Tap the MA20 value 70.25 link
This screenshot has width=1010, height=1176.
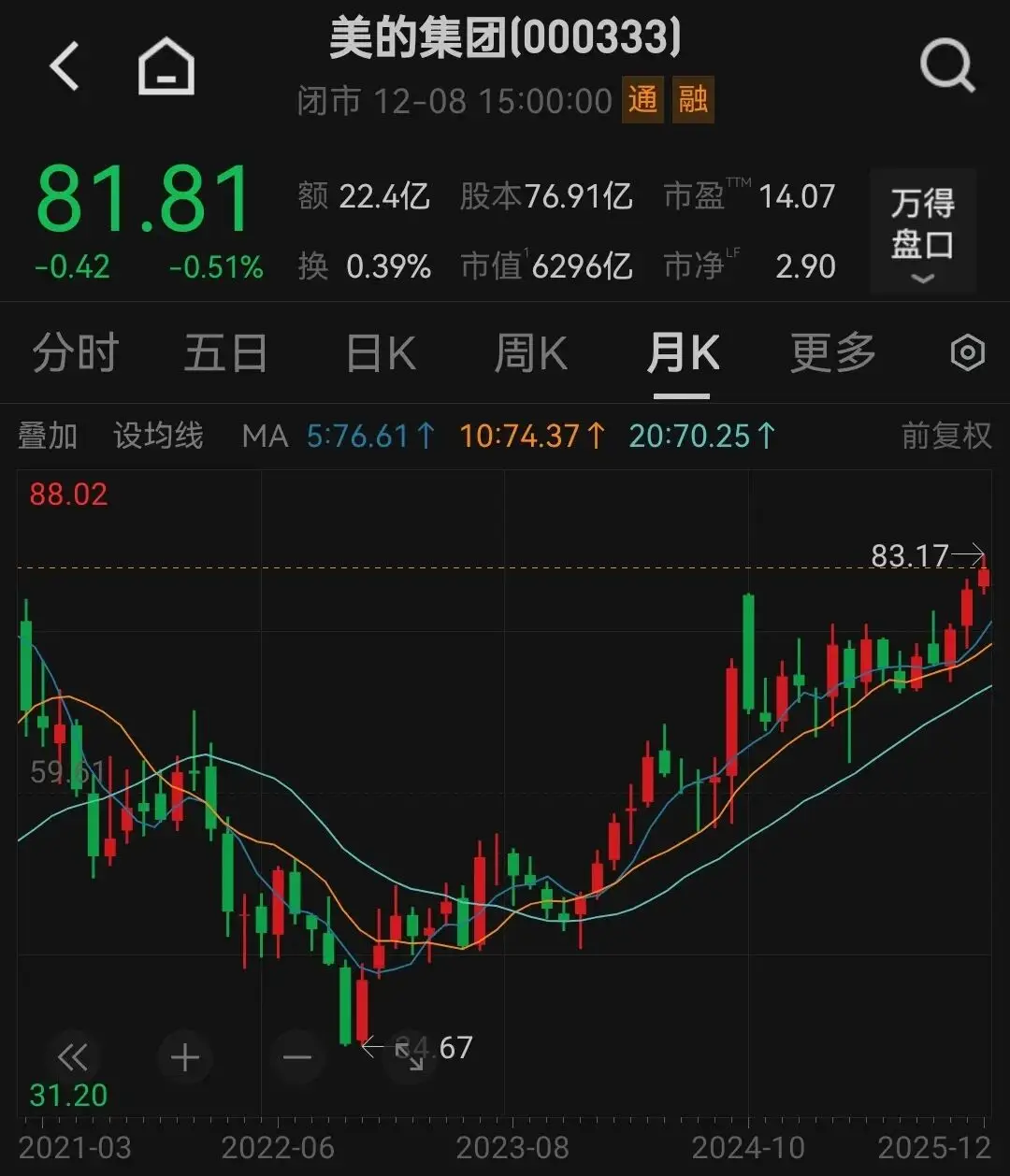702,436
